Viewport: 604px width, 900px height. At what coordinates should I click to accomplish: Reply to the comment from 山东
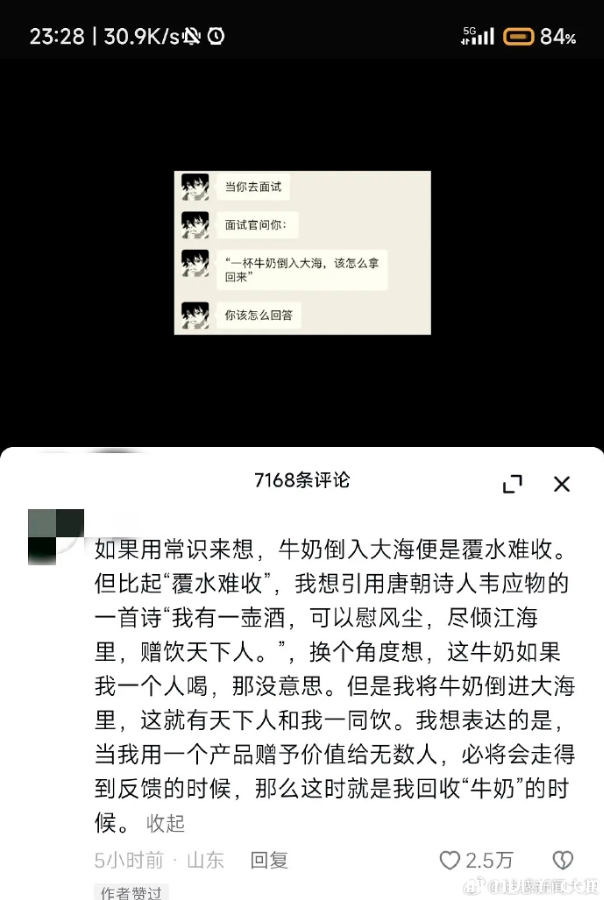tap(269, 860)
